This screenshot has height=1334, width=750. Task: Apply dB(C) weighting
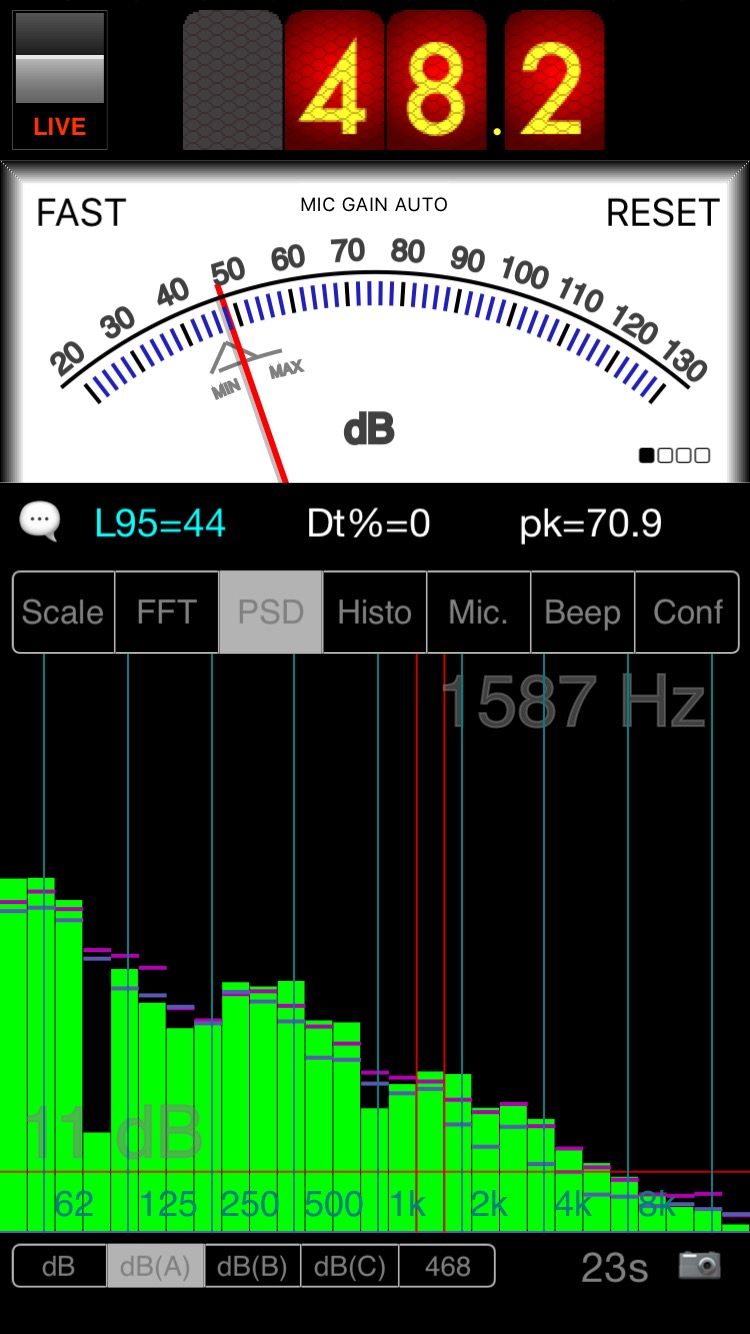pyautogui.click(x=349, y=1266)
